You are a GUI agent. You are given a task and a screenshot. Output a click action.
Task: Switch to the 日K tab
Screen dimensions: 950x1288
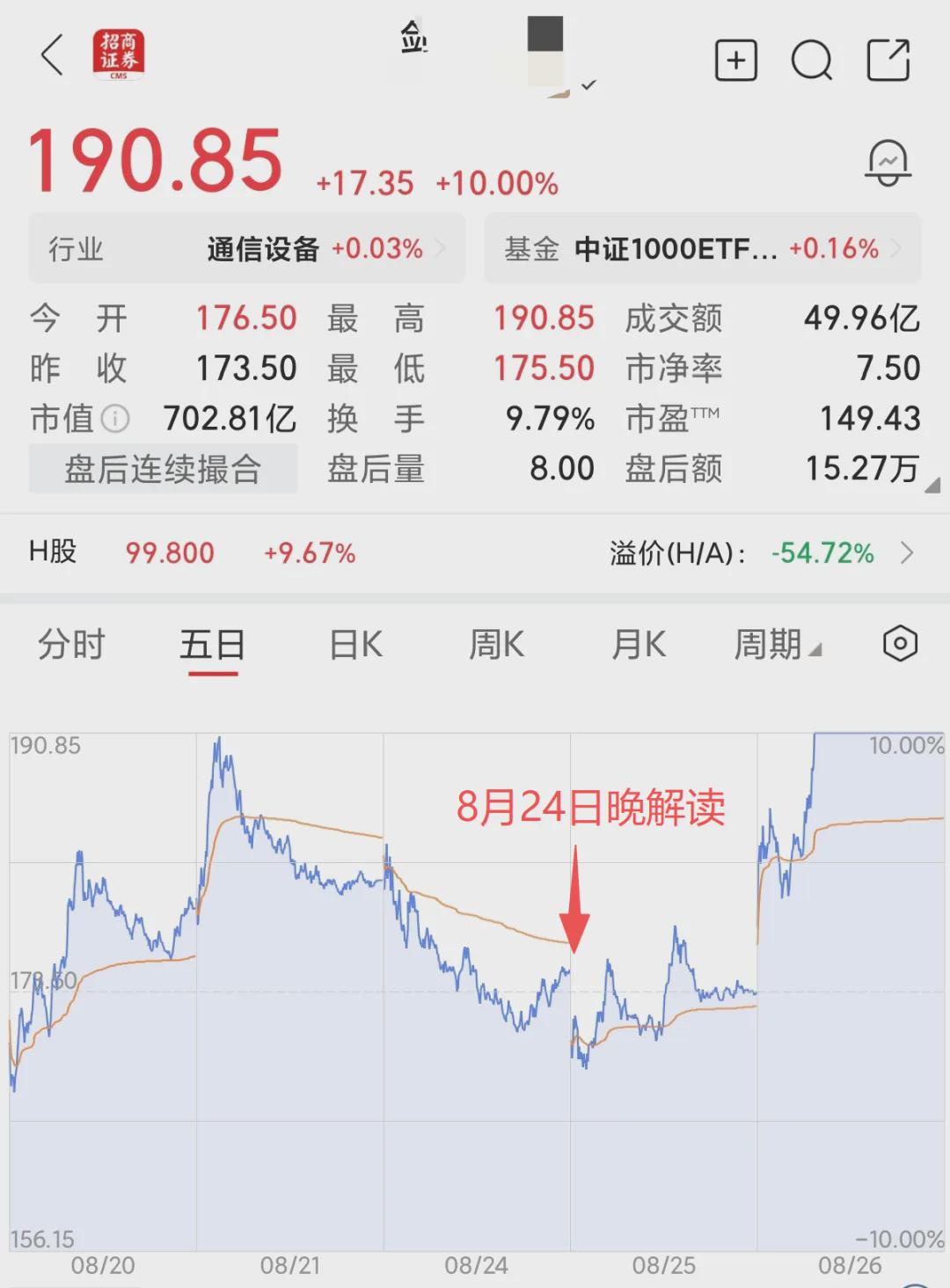355,645
